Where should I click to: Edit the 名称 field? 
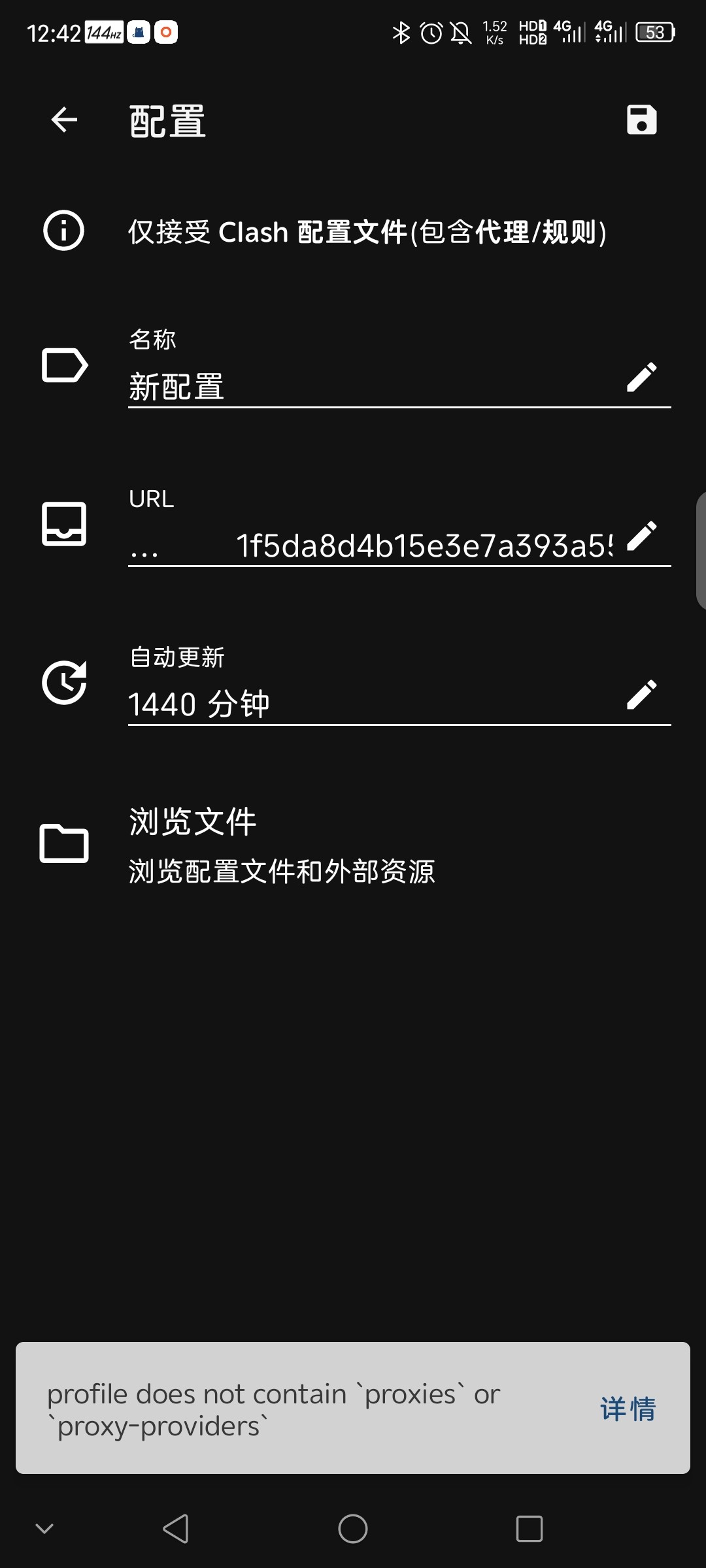[x=641, y=377]
